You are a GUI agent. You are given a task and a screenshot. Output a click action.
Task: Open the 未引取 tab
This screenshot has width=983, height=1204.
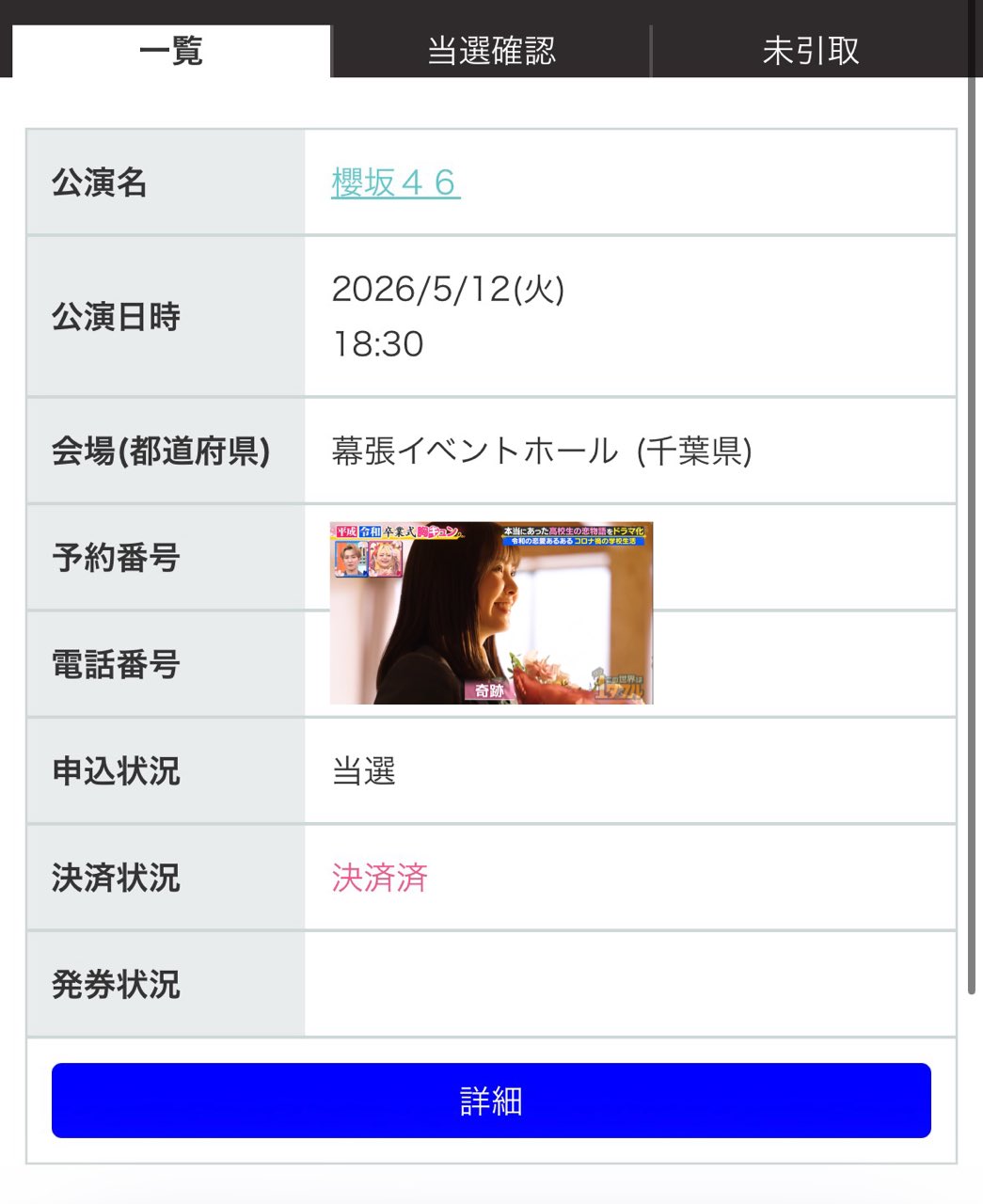pos(811,51)
